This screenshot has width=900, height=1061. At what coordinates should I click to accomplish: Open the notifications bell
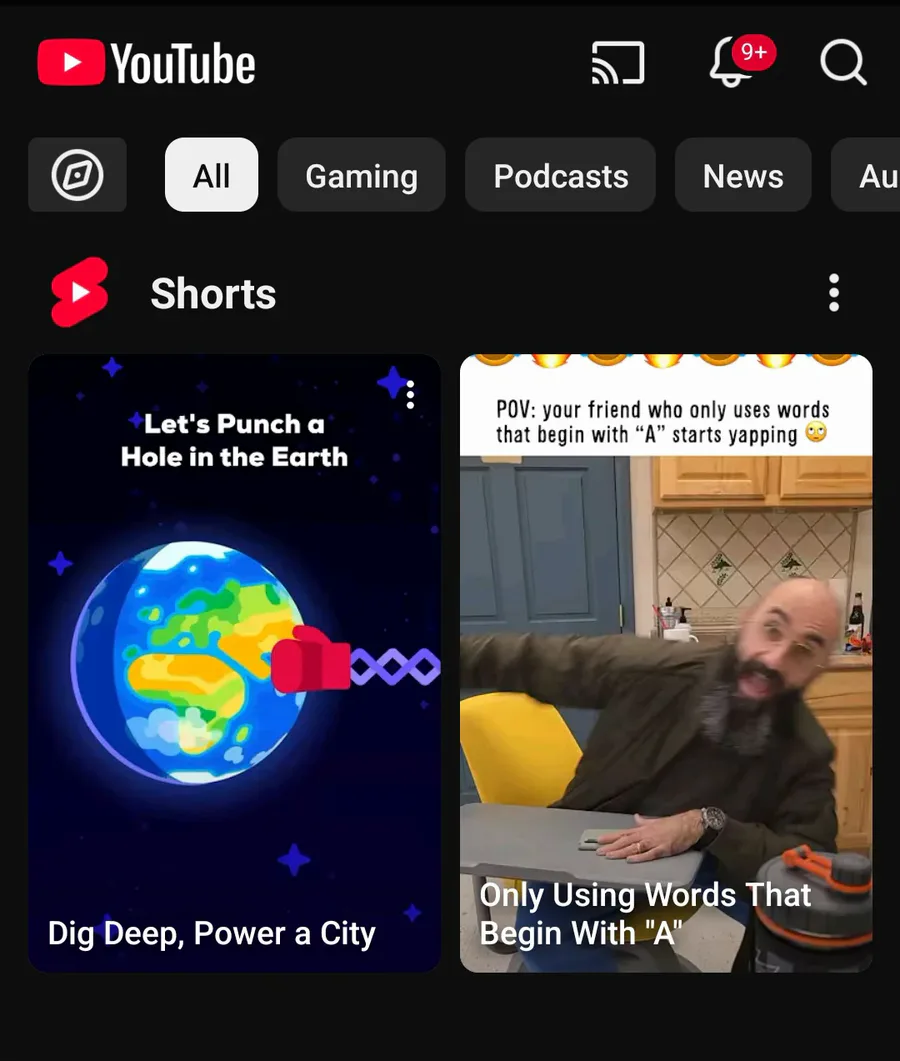[x=732, y=65]
